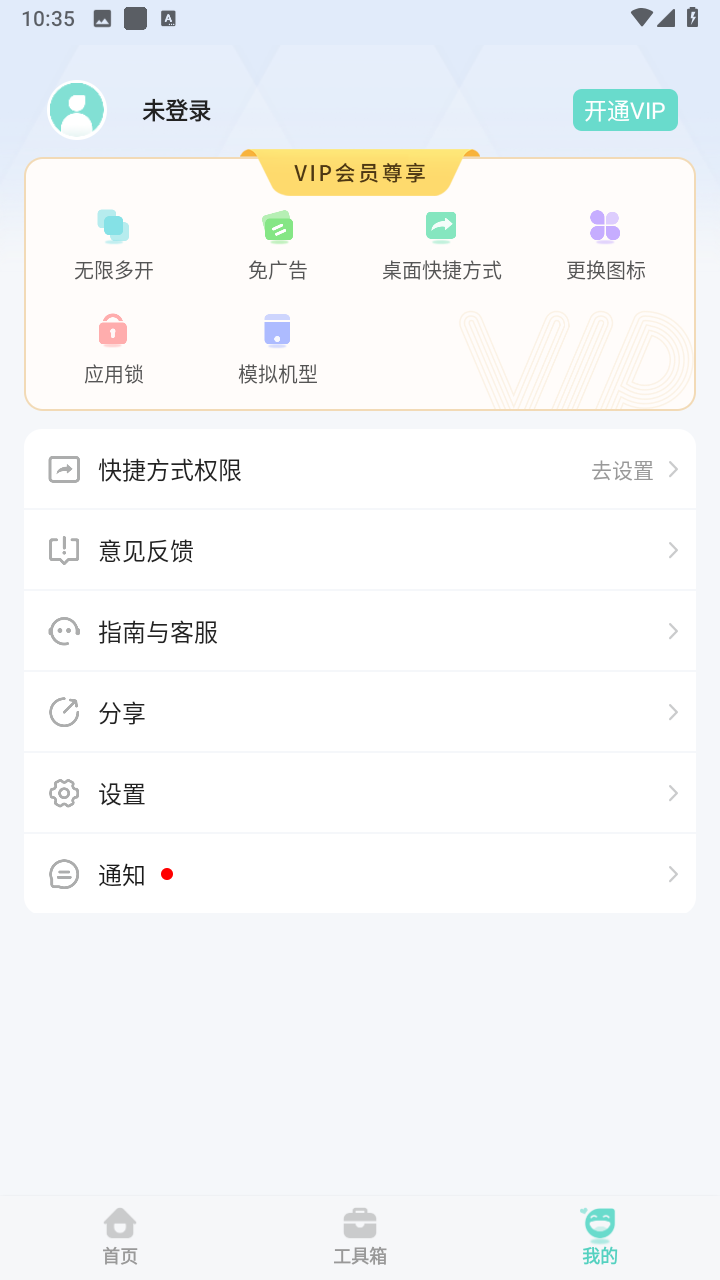Open the 无限多开 VIP feature

(113, 244)
